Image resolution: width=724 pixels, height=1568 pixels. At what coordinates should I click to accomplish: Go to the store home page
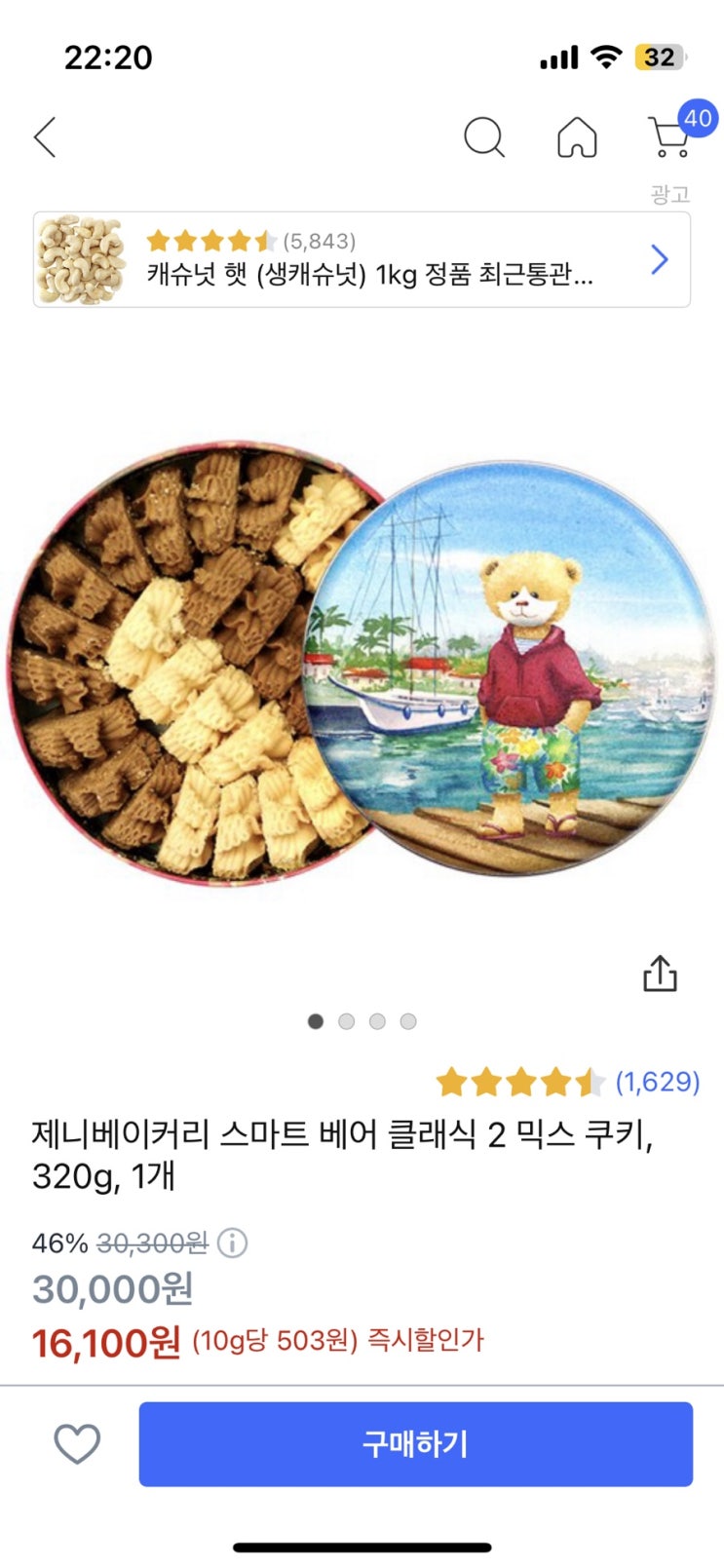(577, 137)
